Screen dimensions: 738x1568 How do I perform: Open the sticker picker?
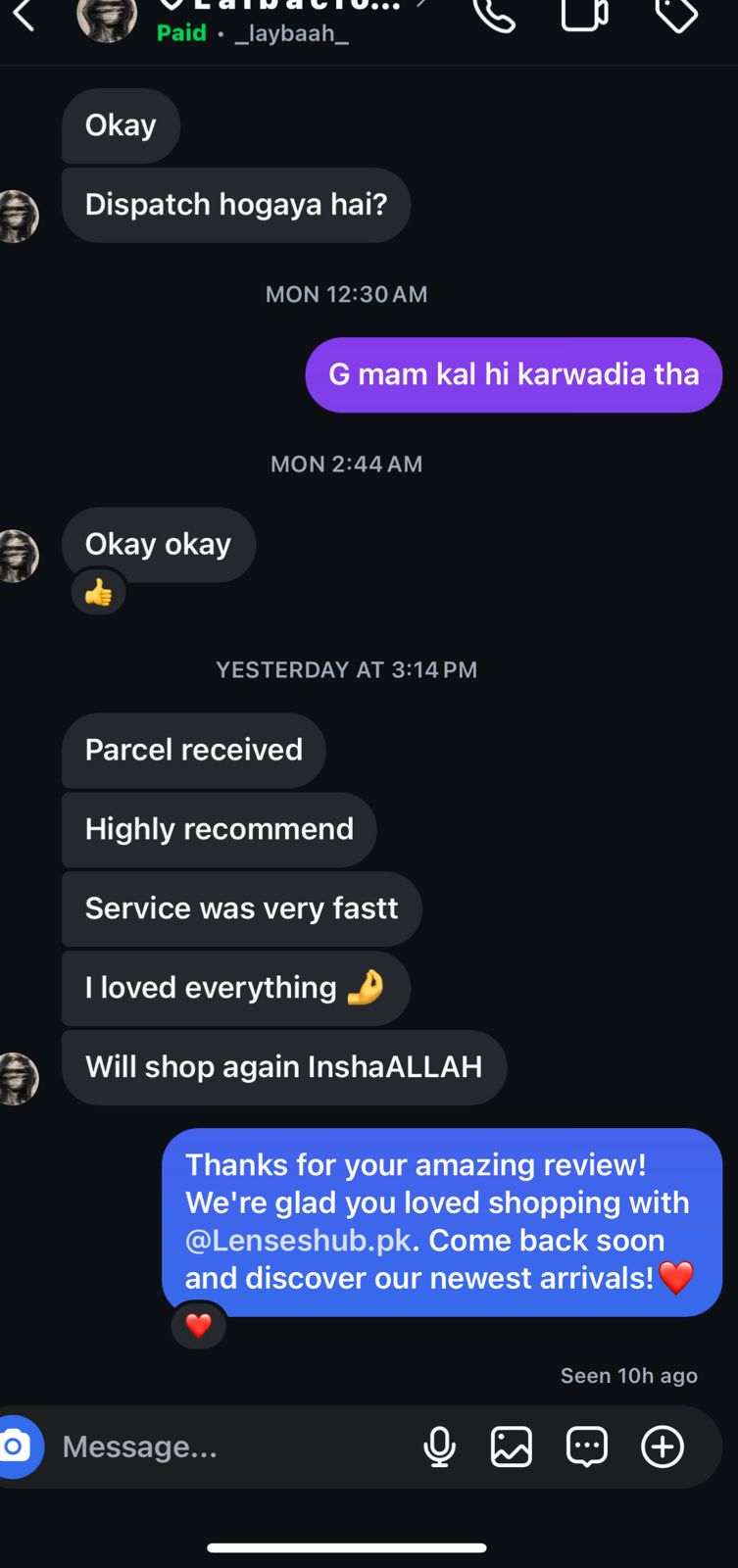pos(586,1446)
